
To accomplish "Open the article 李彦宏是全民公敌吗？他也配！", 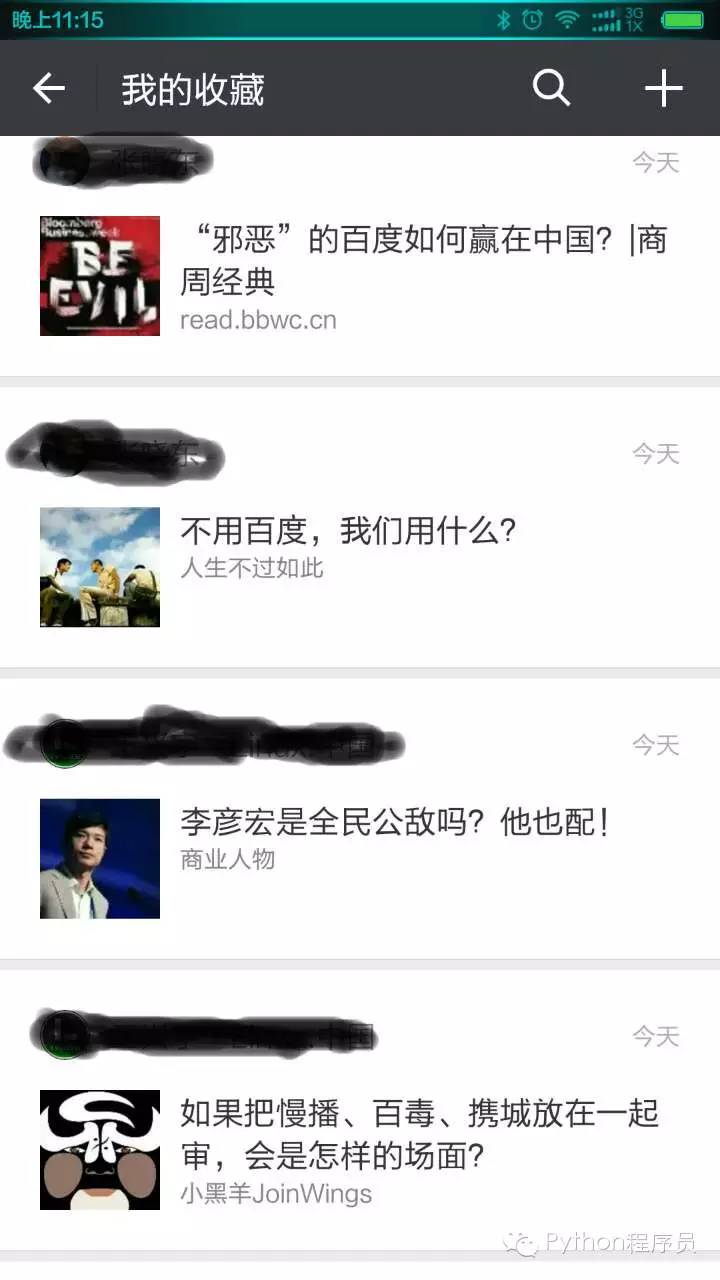I will click(x=395, y=823).
